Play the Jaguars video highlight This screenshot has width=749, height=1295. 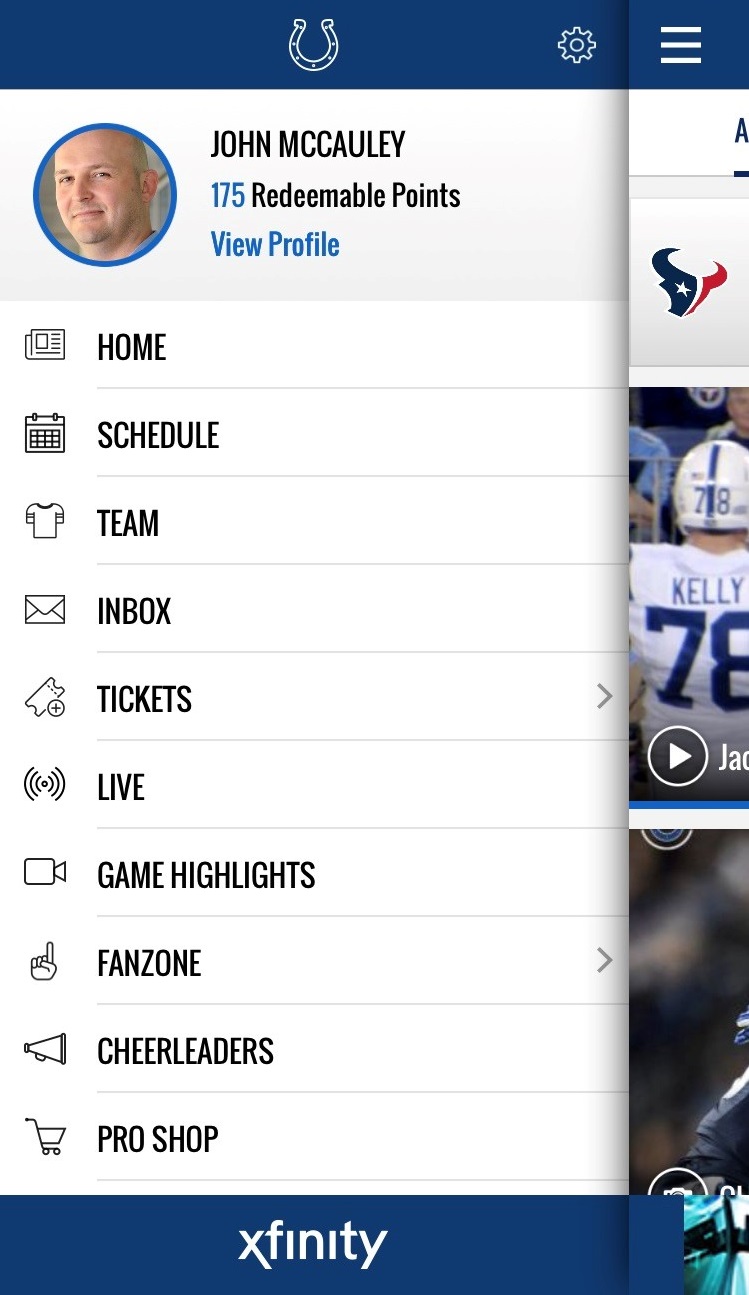point(678,756)
